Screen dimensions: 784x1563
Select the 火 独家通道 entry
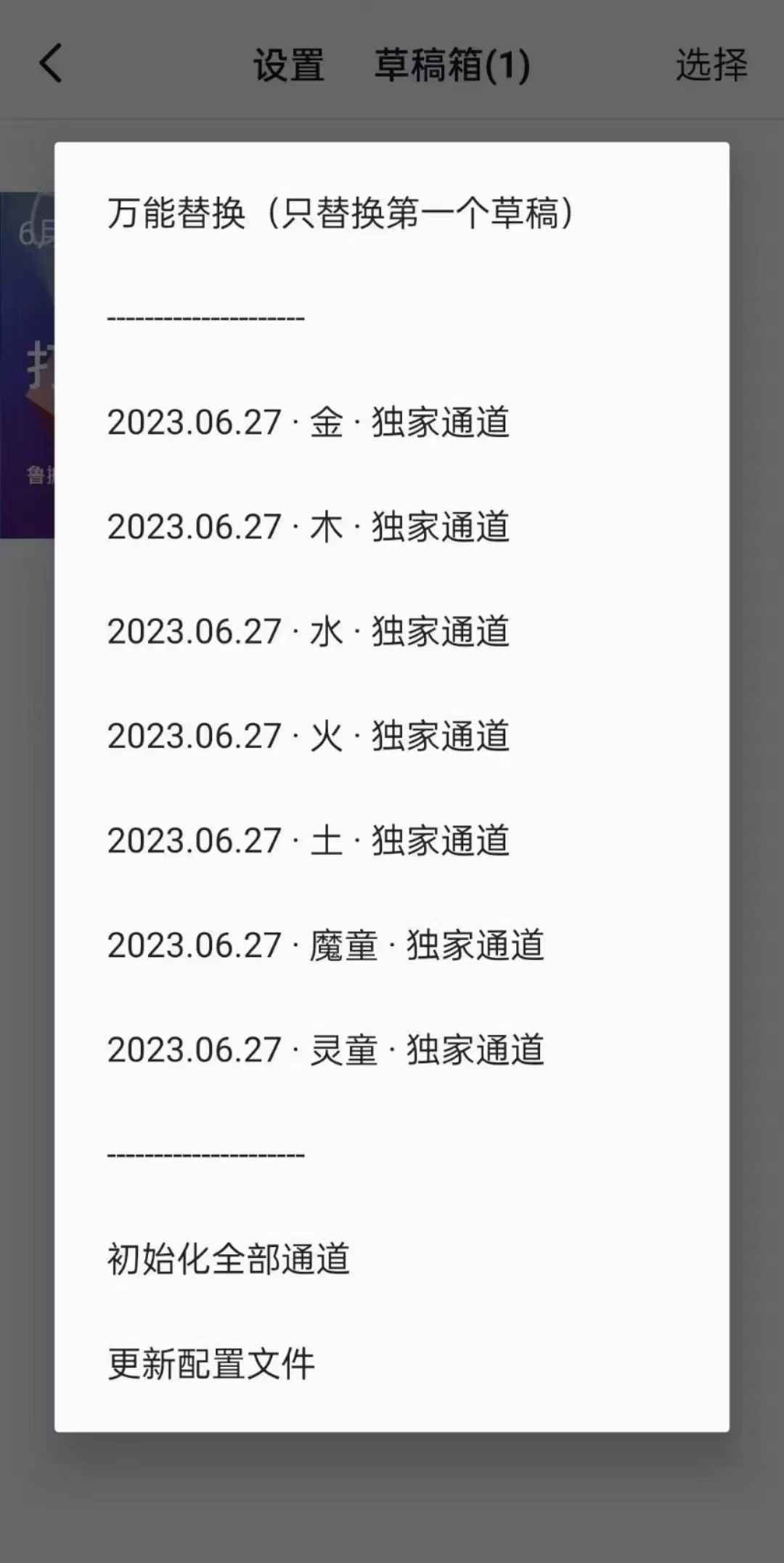[x=309, y=736]
